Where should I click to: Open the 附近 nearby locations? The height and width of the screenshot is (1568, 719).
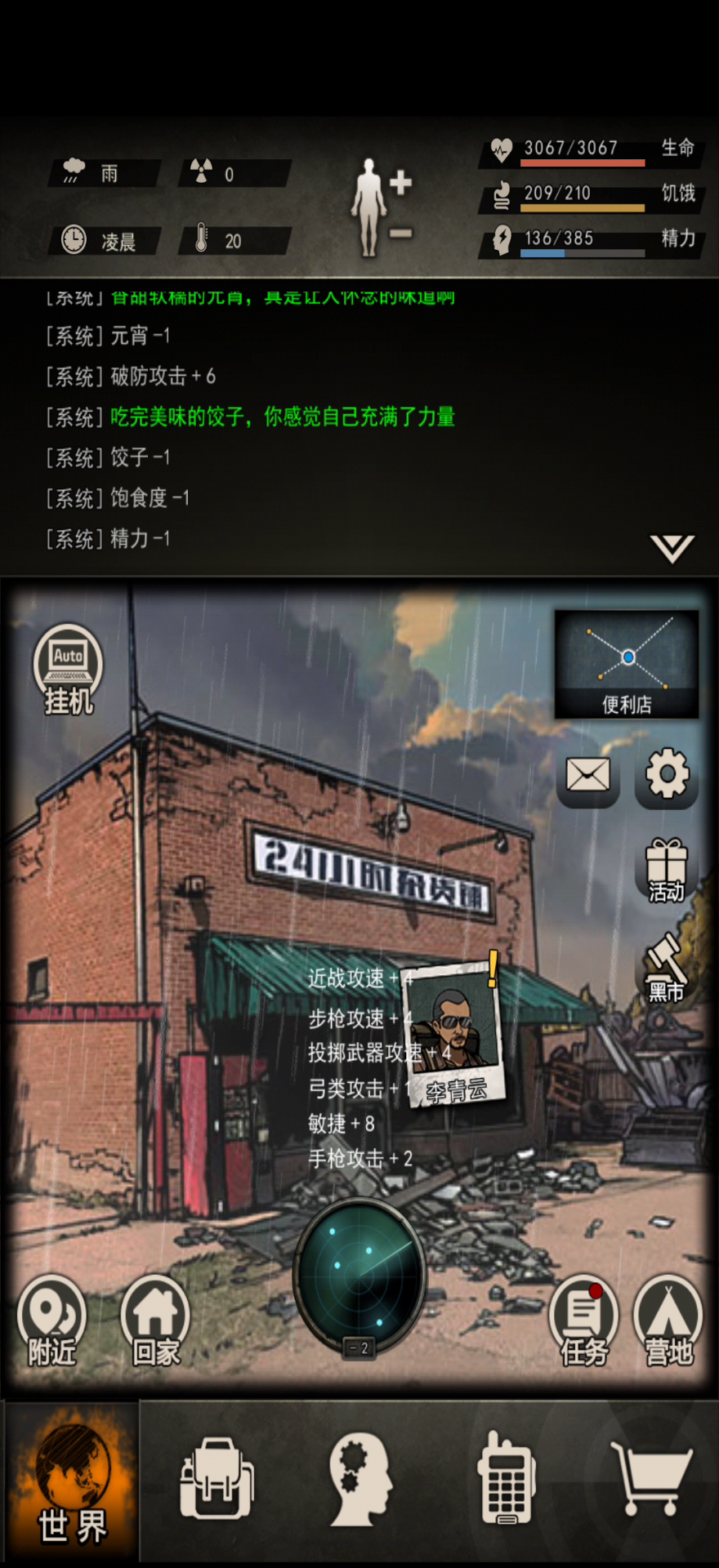point(51,1321)
